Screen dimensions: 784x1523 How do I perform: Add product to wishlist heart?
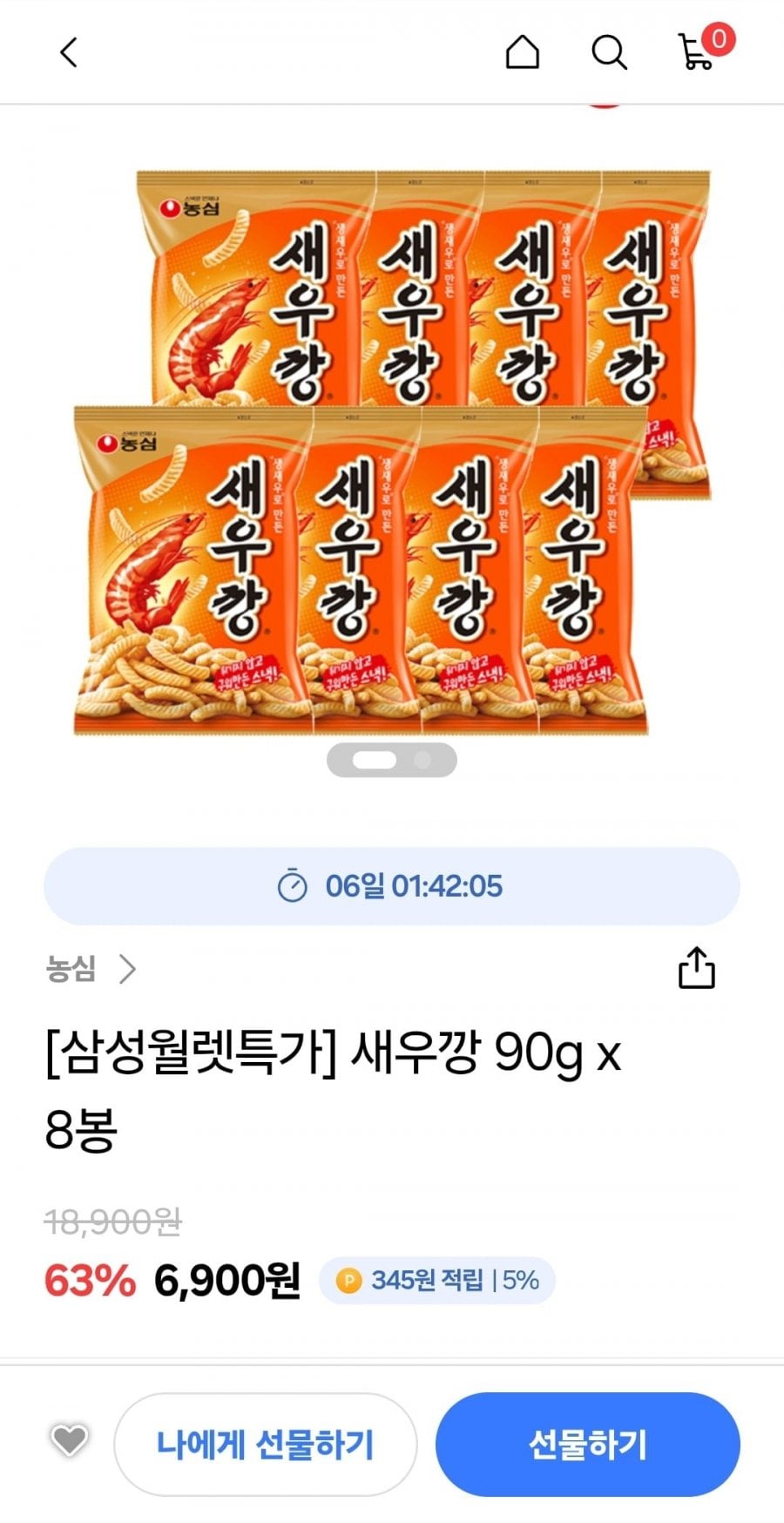point(70,1440)
